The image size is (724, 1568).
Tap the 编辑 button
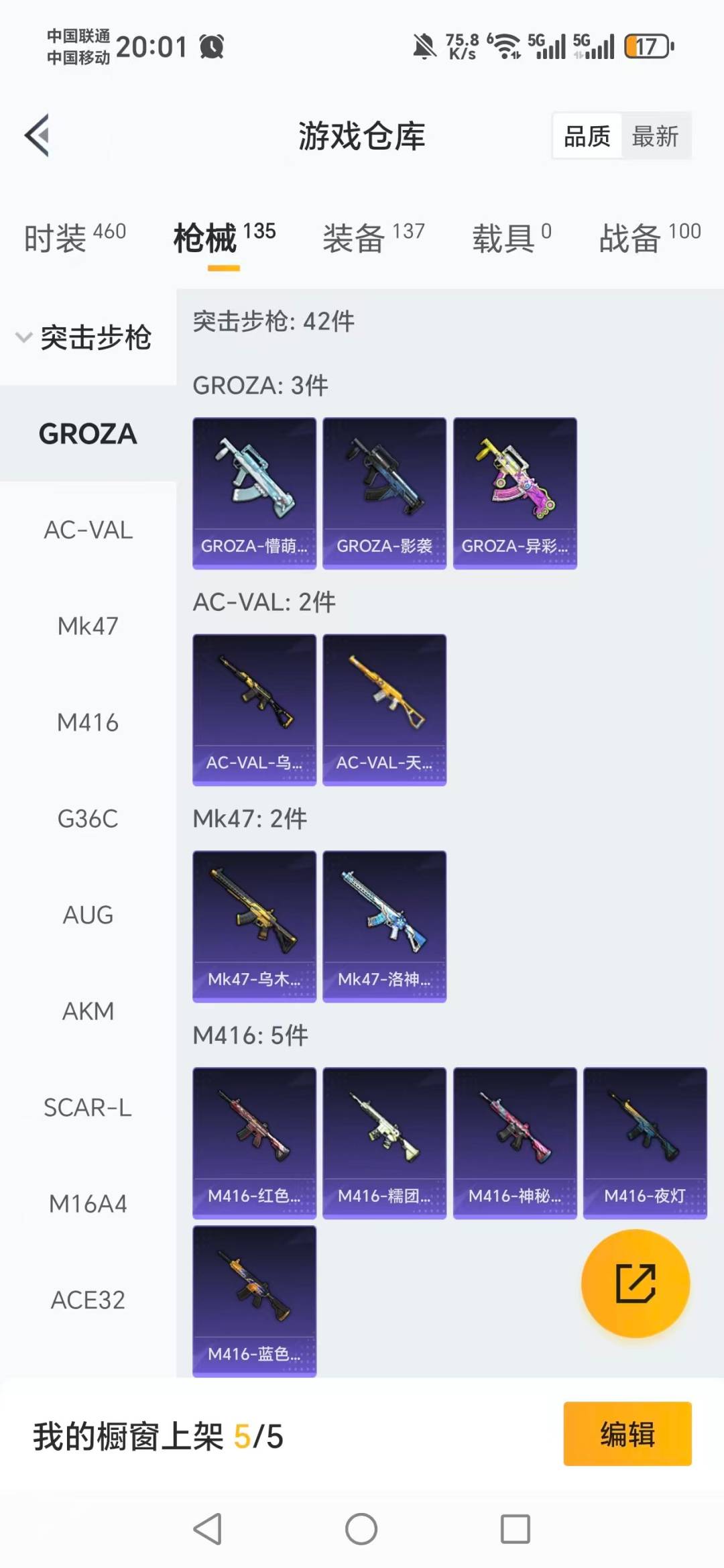627,1435
